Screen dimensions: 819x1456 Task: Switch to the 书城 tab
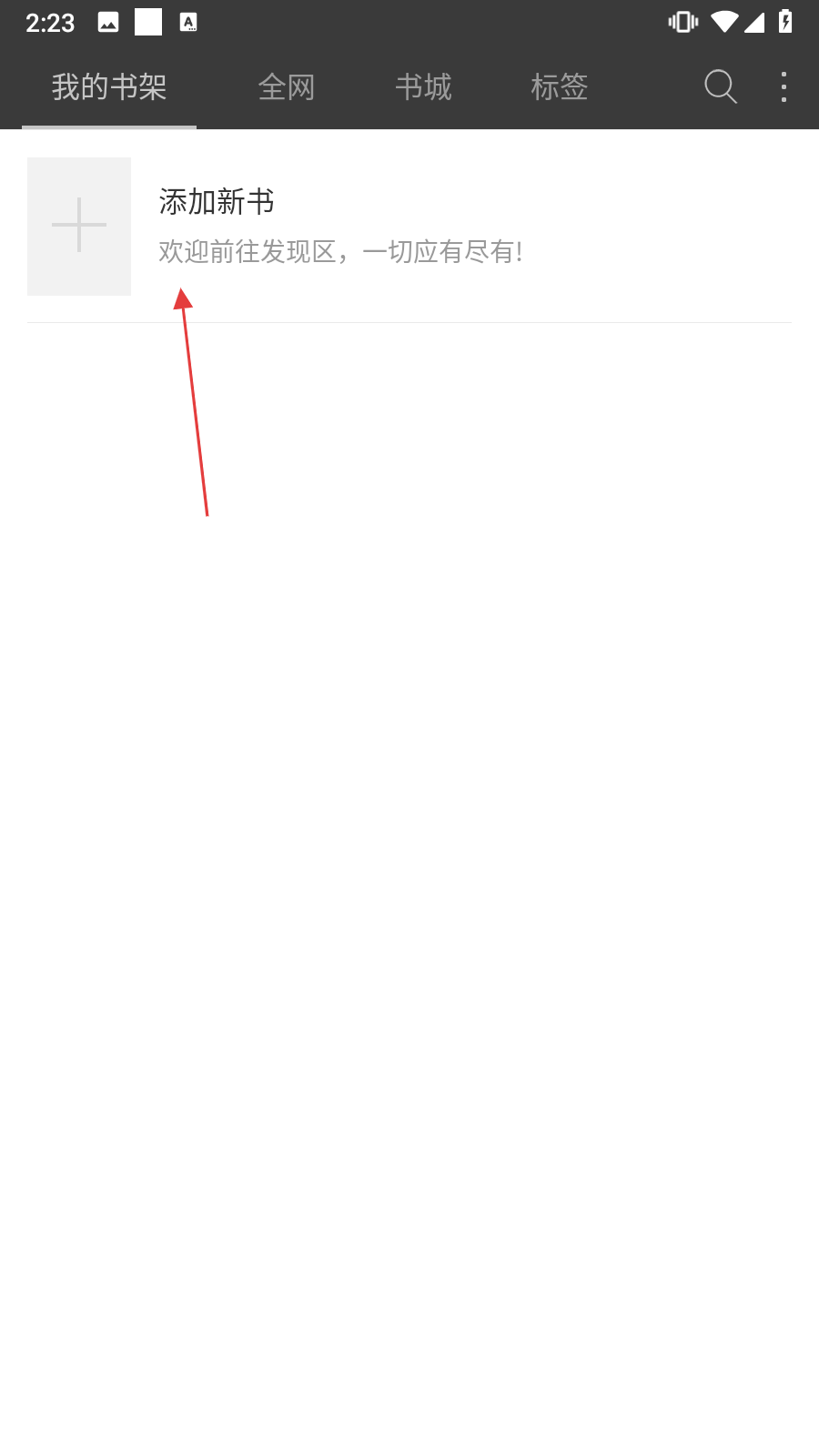point(423,87)
